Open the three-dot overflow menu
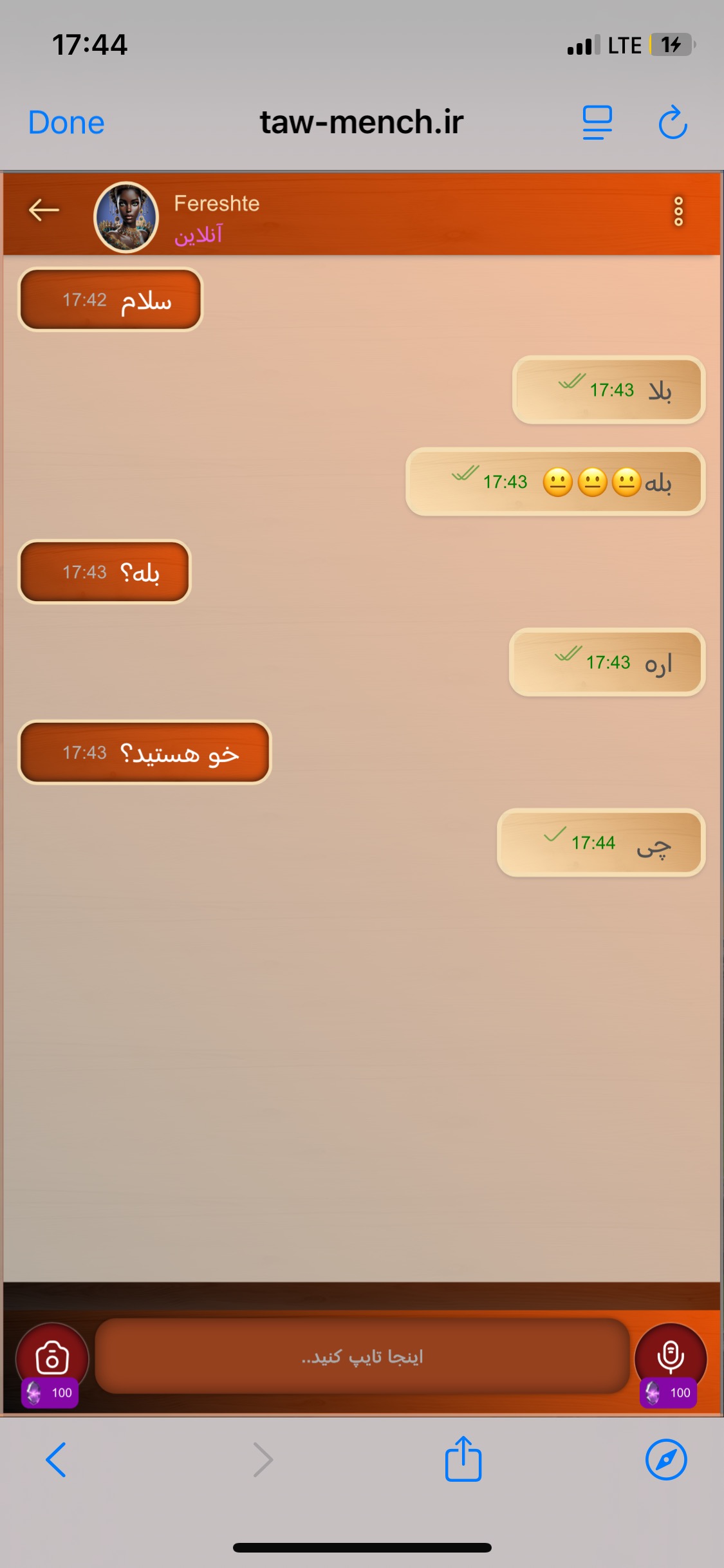This screenshot has width=724, height=1568. point(678,212)
